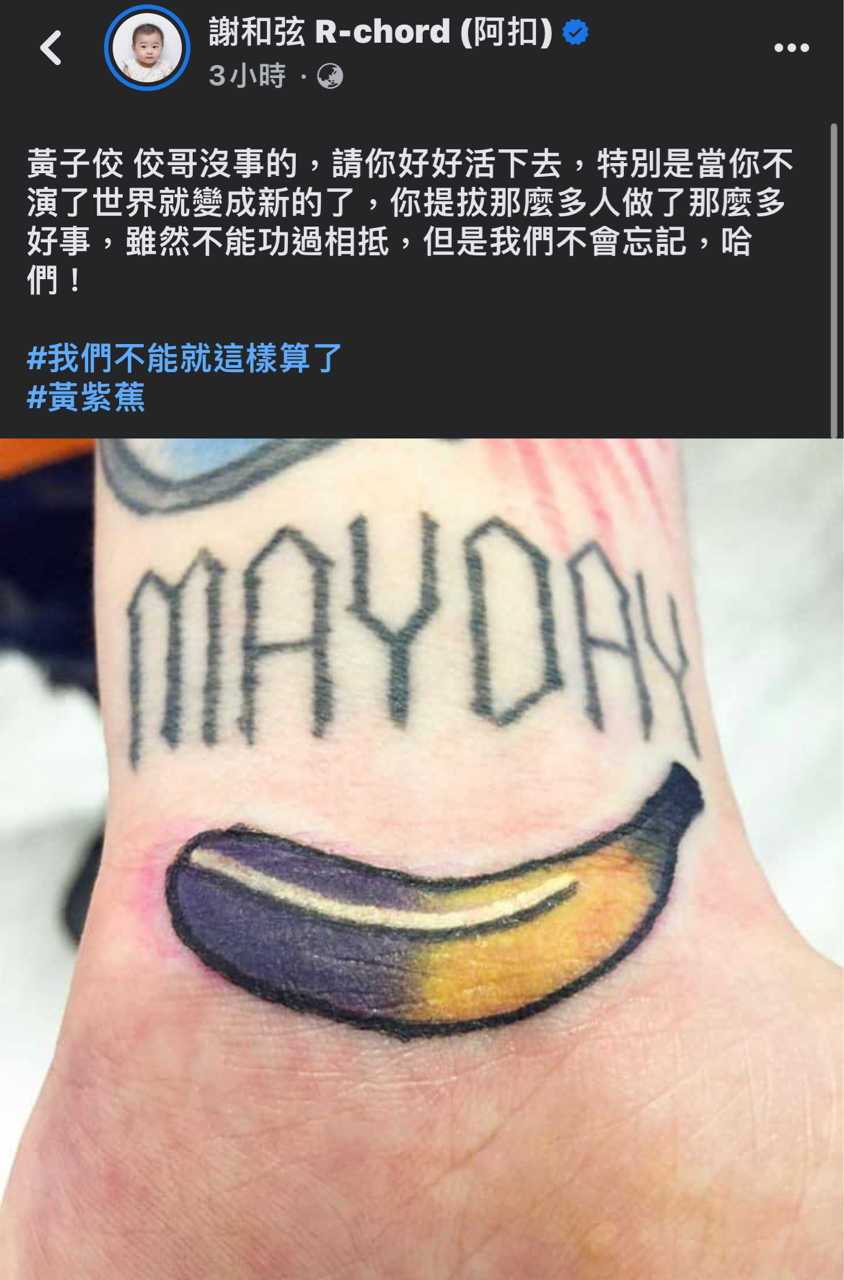This screenshot has width=844, height=1280.
Task: Open the 謝和弦 R-chord profile name
Action: pyautogui.click(x=380, y=32)
